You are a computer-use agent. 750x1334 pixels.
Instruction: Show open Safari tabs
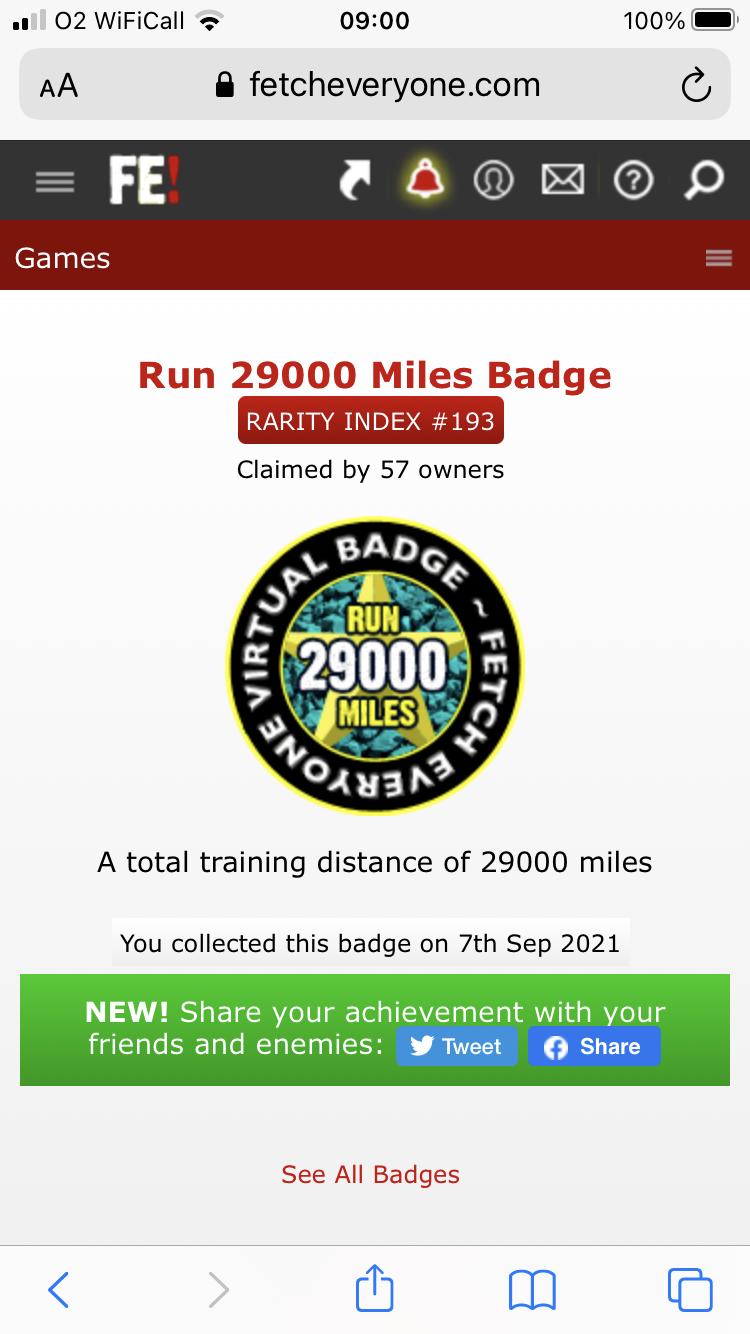(x=690, y=1289)
